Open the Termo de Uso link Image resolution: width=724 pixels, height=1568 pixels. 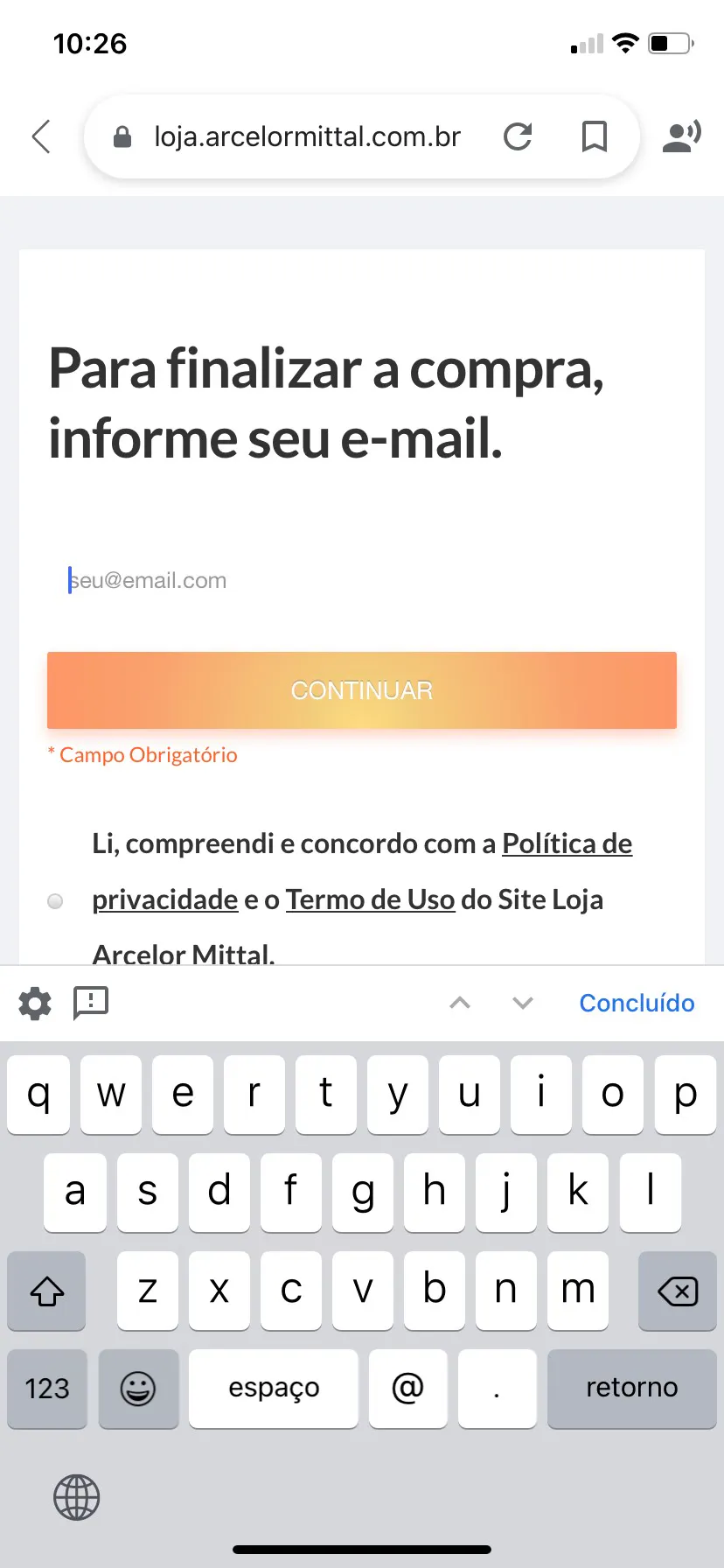(370, 899)
